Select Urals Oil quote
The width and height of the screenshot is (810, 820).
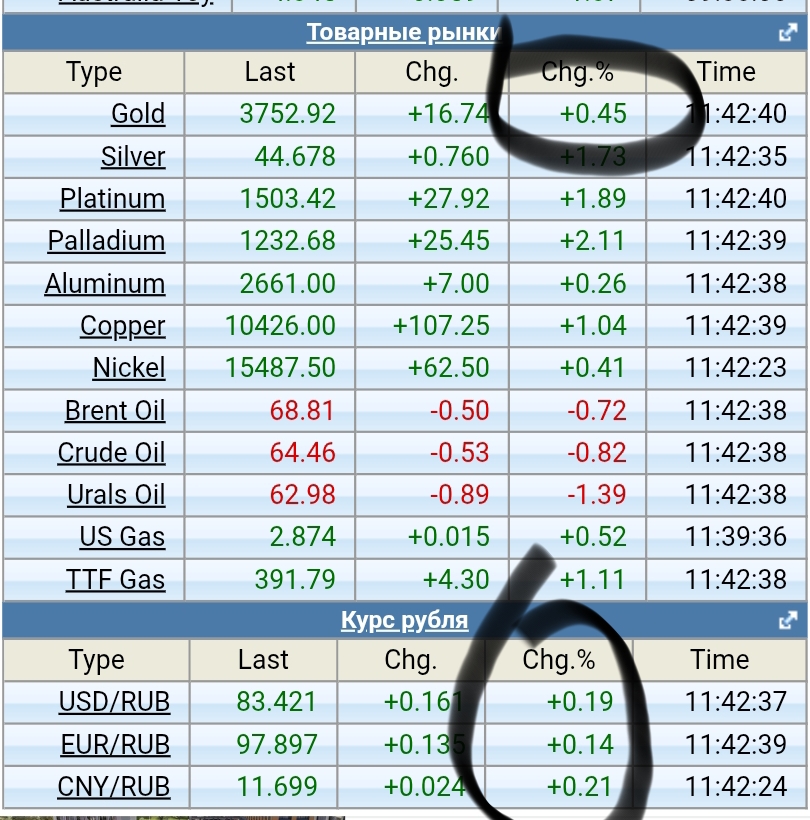point(116,495)
